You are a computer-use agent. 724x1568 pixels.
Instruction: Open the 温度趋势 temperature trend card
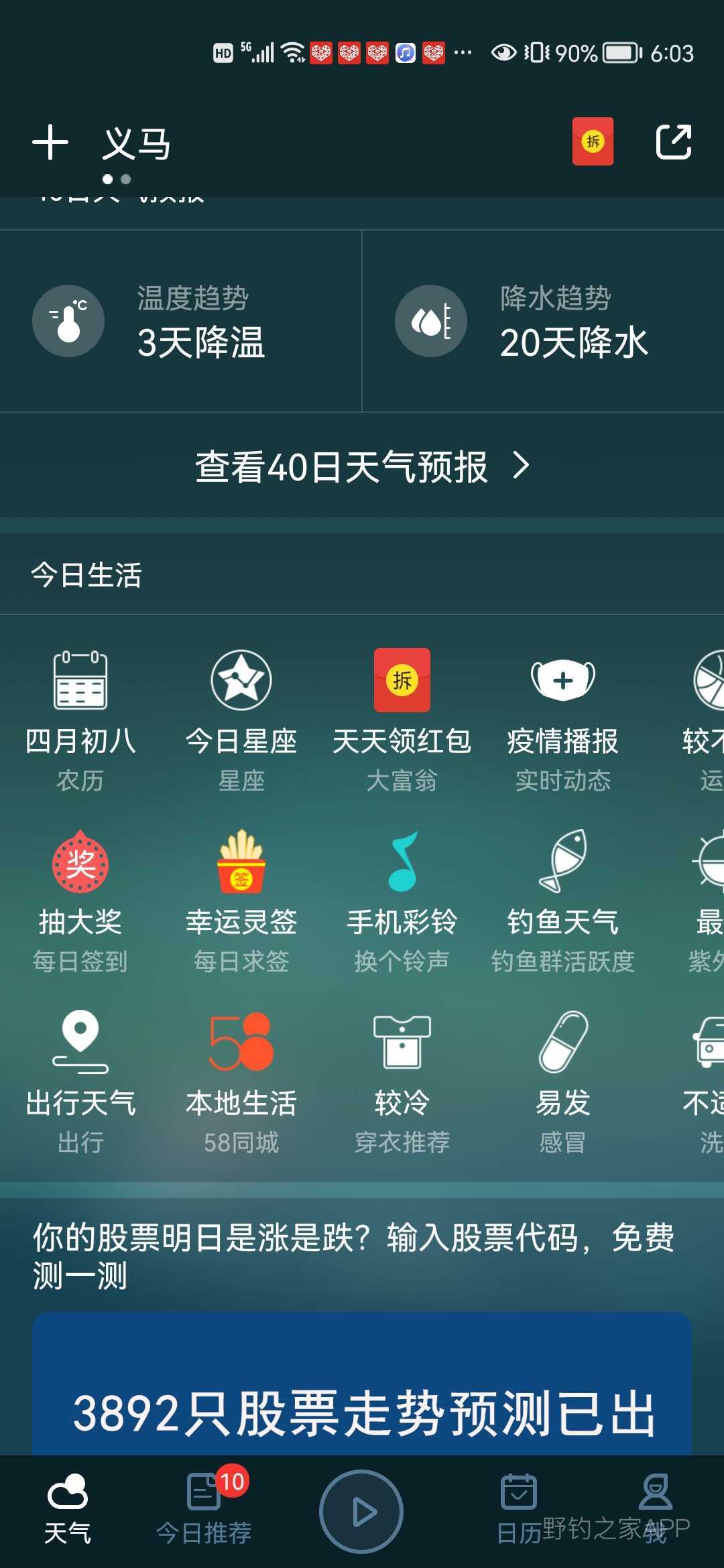point(180,322)
